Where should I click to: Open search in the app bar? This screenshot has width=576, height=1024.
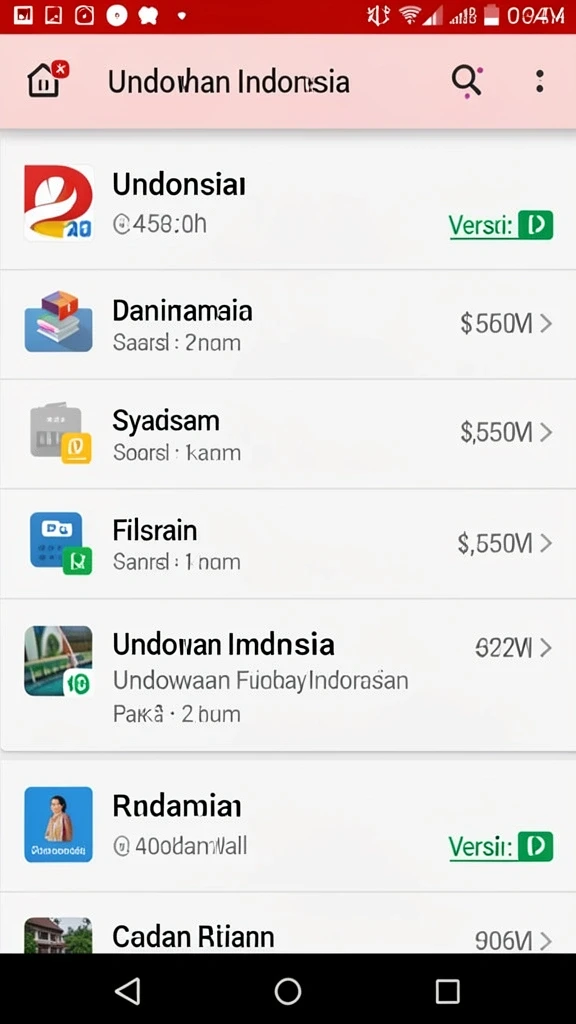468,81
